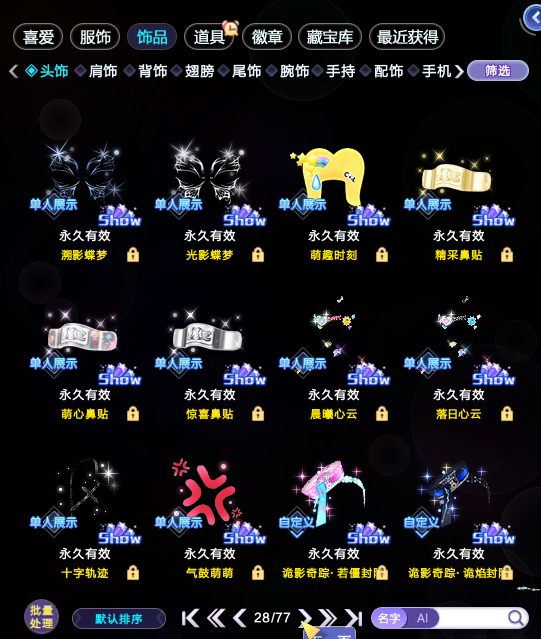541x639 pixels.
Task: Go to the previous page arrow
Action: [240, 618]
